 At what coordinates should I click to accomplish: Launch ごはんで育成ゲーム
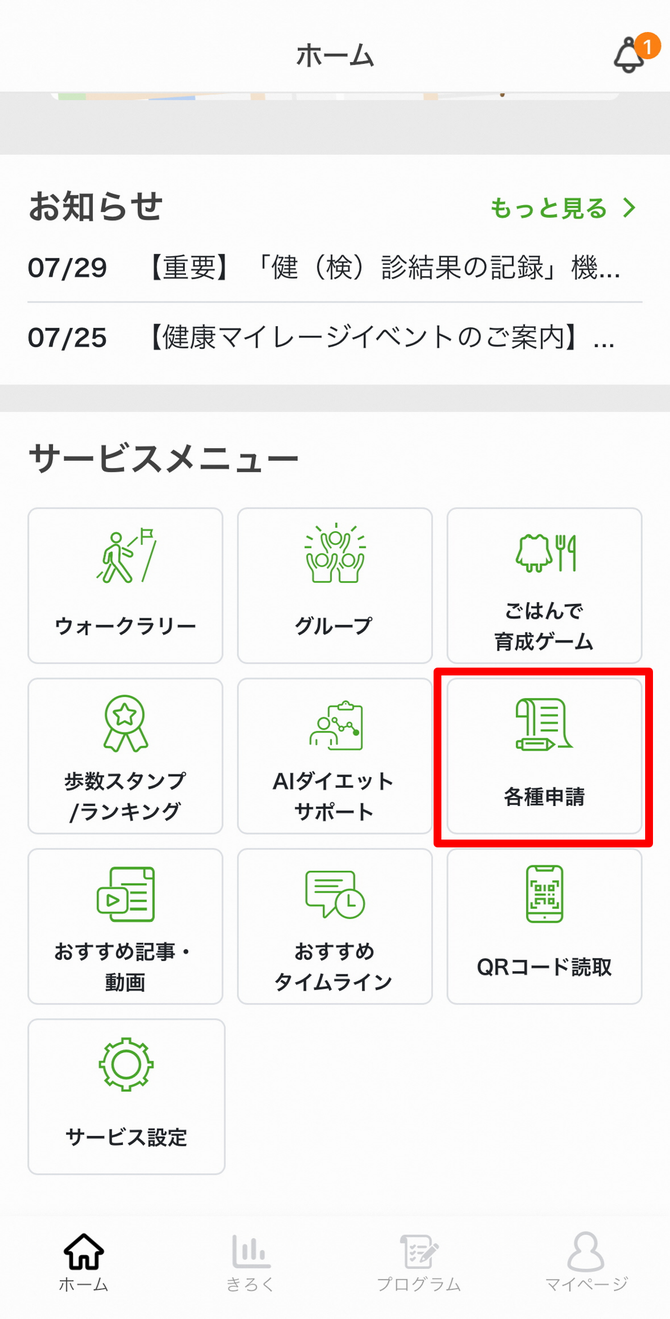pyautogui.click(x=544, y=585)
